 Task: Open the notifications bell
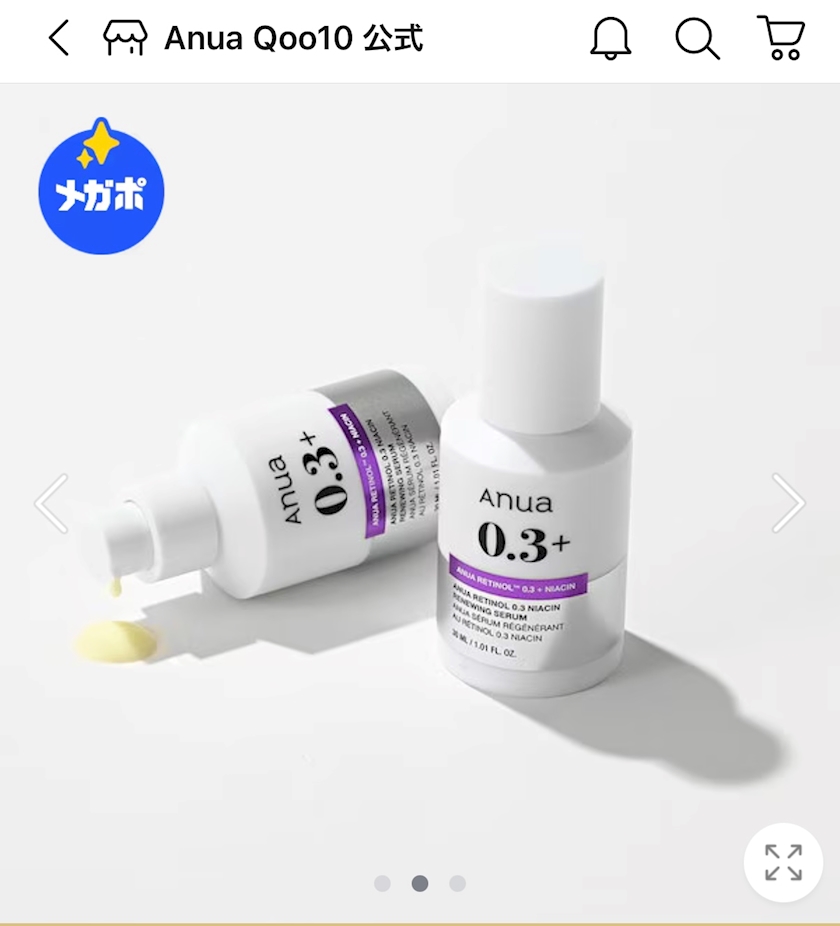(x=610, y=38)
